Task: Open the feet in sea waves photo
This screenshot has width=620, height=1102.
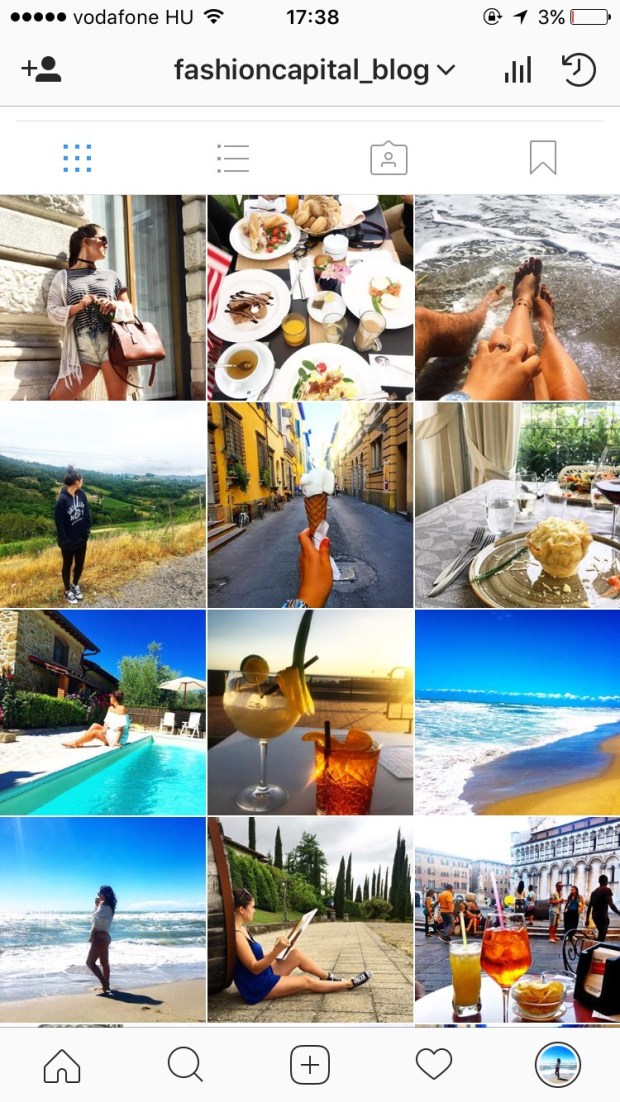Action: [x=517, y=298]
